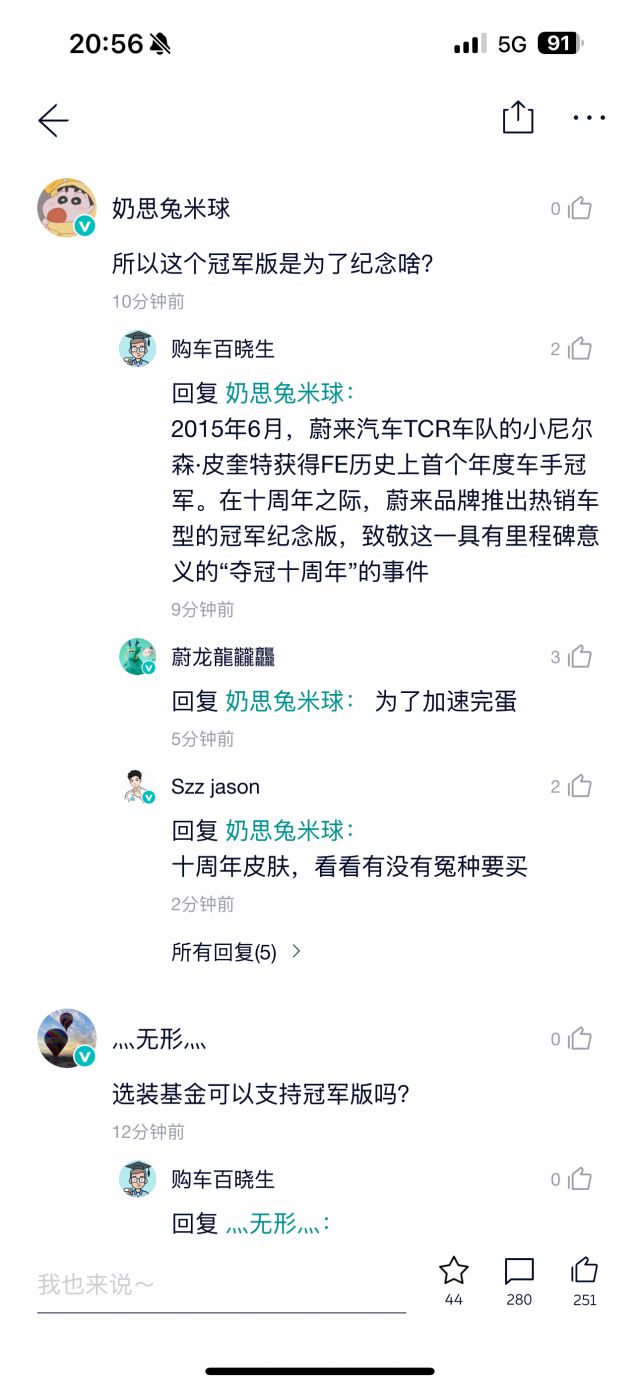This screenshot has width=640, height=1387.
Task: Open the 奶思兔米球 mention in Szz jason's reply
Action: [289, 830]
